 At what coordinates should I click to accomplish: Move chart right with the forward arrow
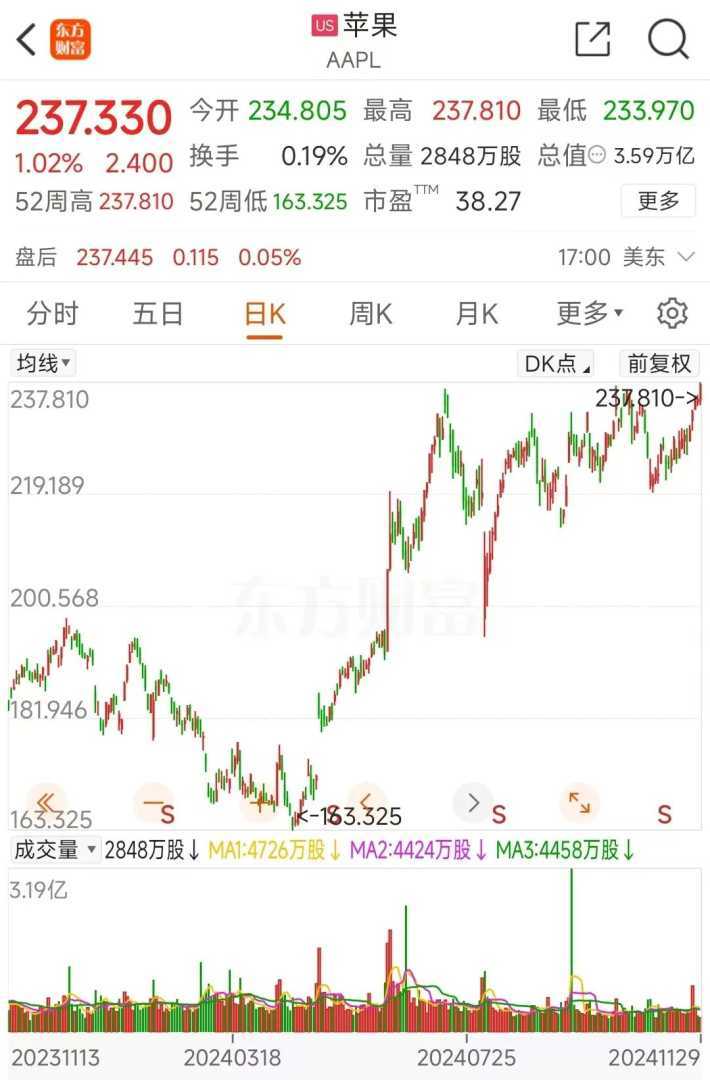[473, 802]
